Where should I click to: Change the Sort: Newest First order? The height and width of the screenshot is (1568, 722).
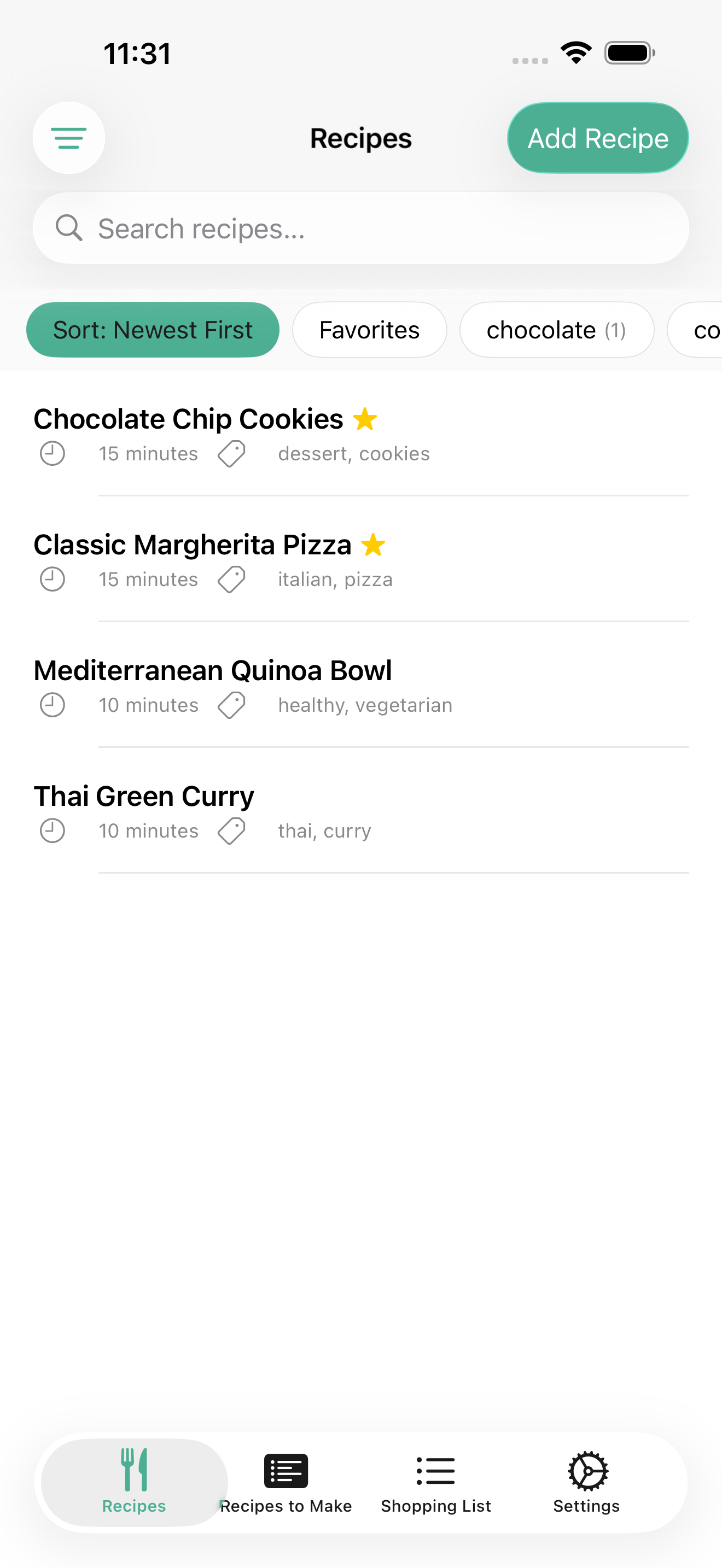153,330
